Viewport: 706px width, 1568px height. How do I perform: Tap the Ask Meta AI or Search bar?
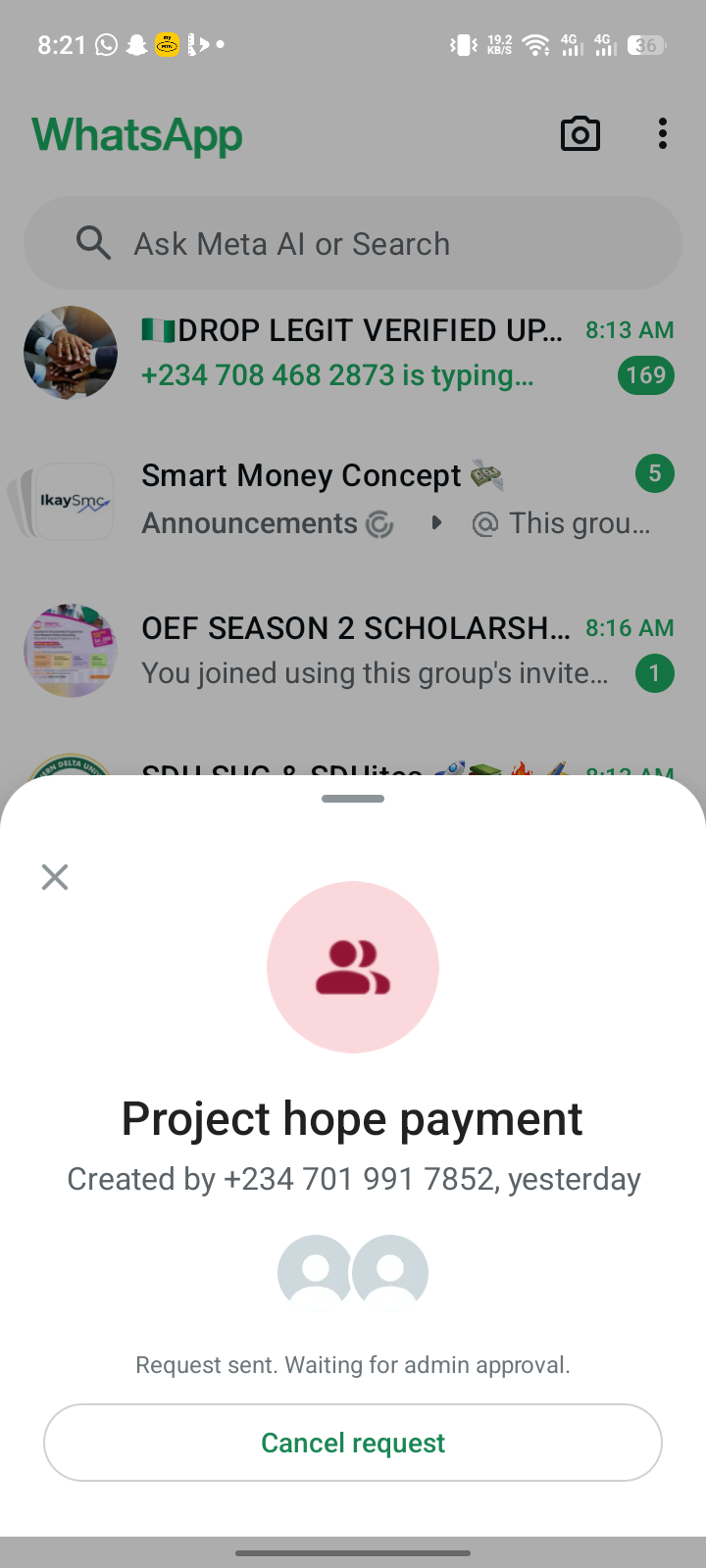pyautogui.click(x=353, y=243)
